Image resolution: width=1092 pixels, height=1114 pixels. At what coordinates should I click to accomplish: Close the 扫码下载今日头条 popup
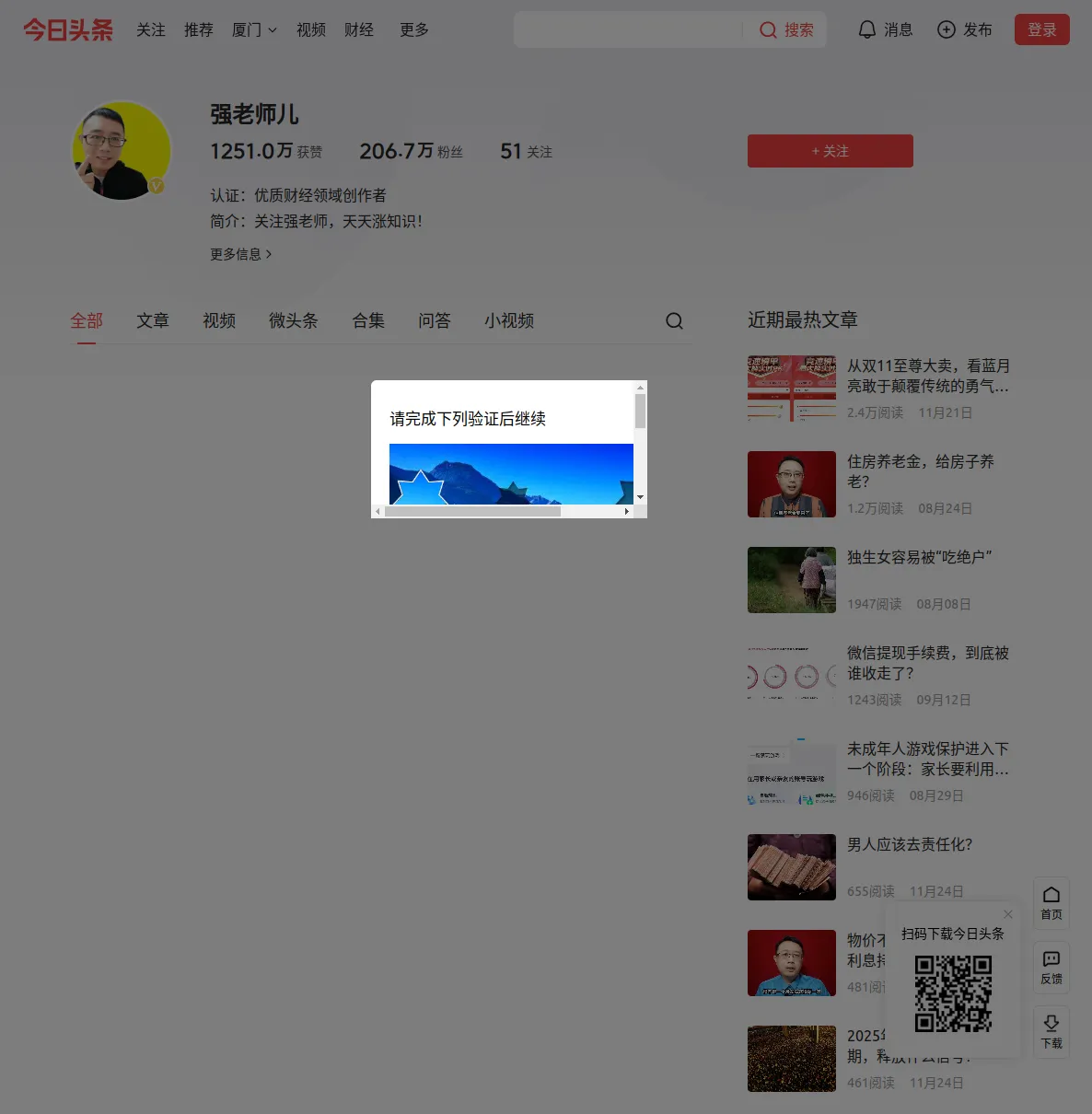[x=1008, y=914]
